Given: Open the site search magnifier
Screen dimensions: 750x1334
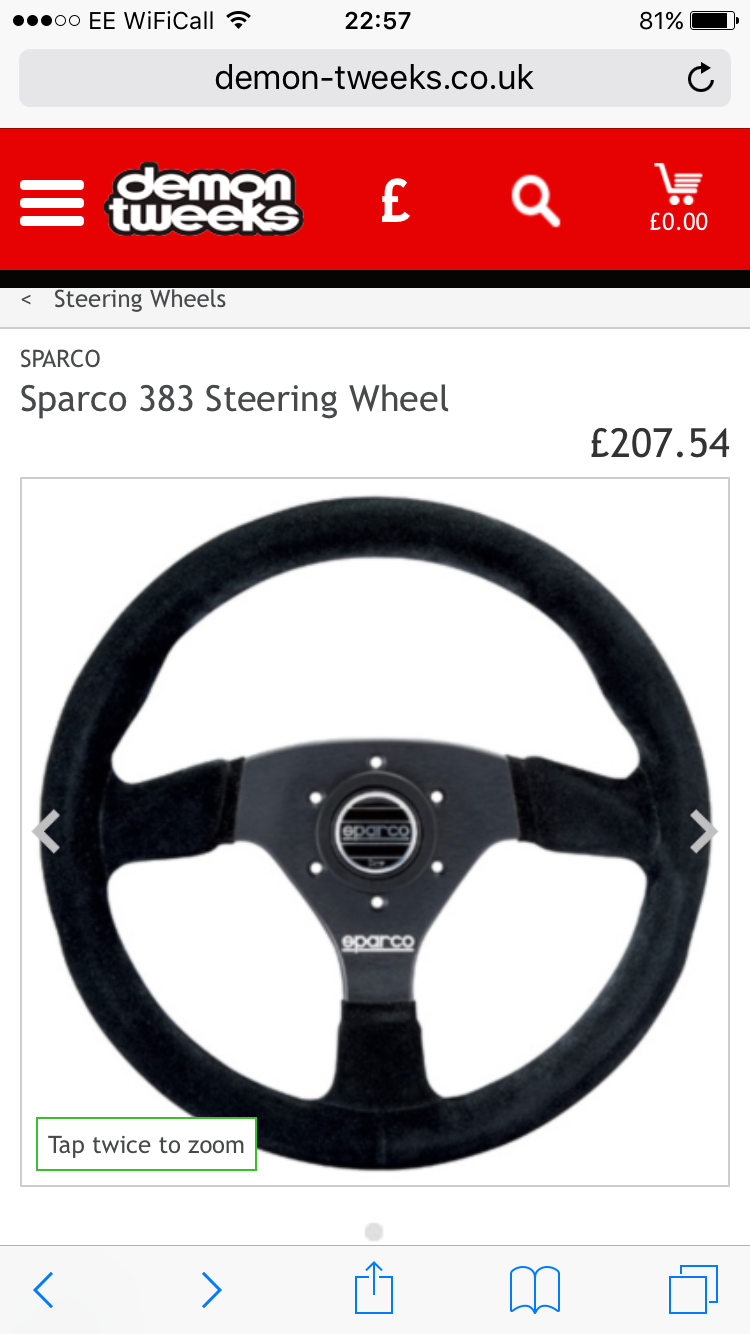Looking at the screenshot, I should click(x=535, y=200).
